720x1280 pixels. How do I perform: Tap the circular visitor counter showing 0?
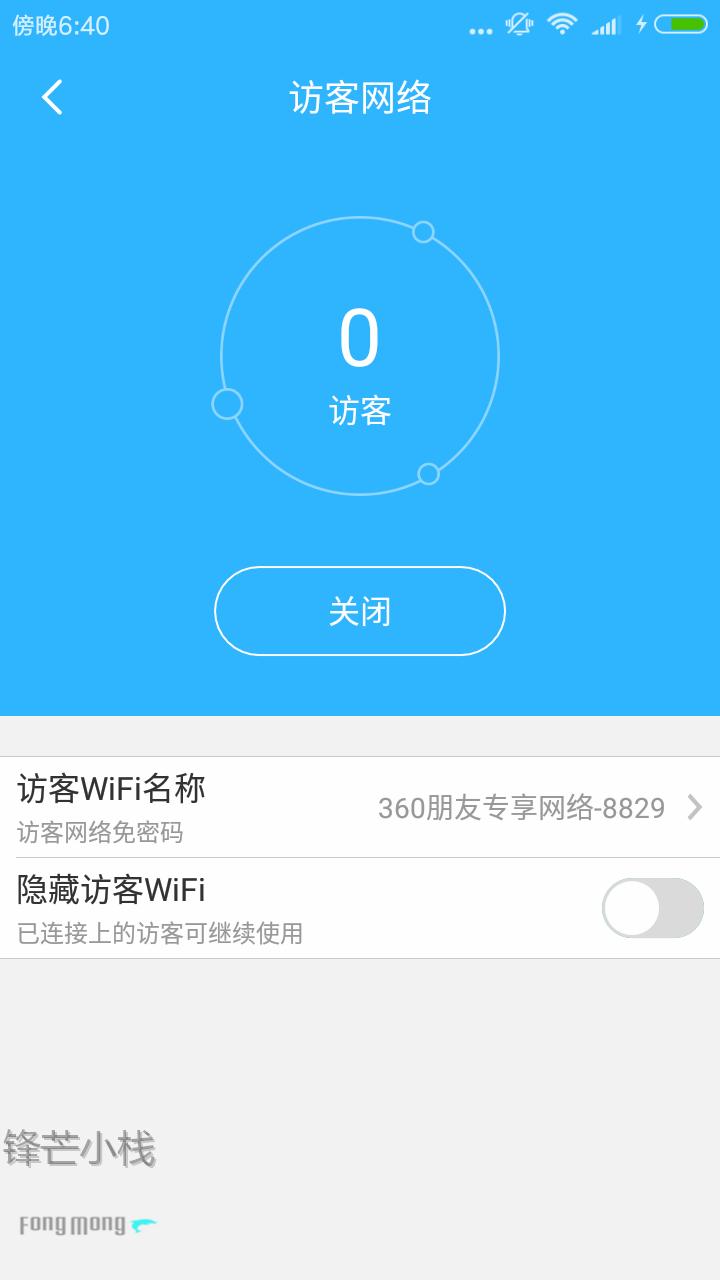coord(360,358)
